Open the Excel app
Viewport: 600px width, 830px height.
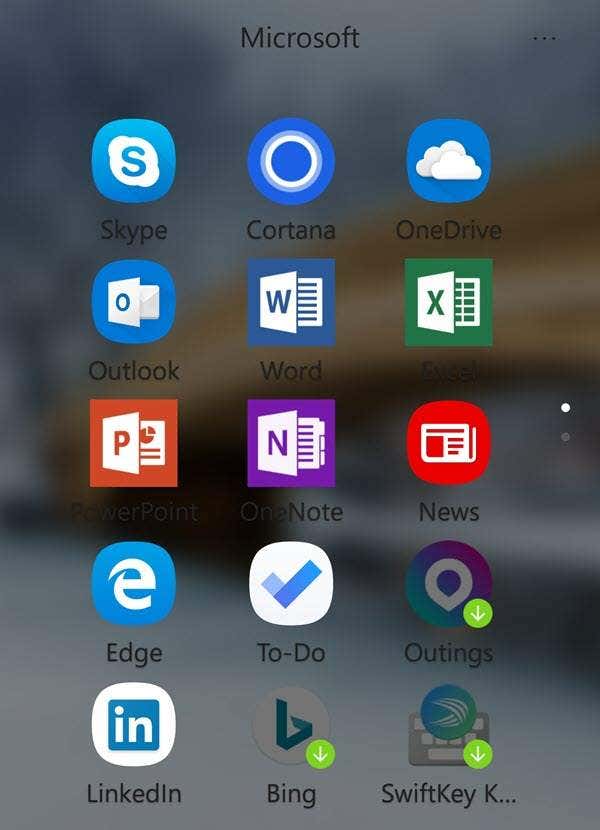click(x=448, y=302)
